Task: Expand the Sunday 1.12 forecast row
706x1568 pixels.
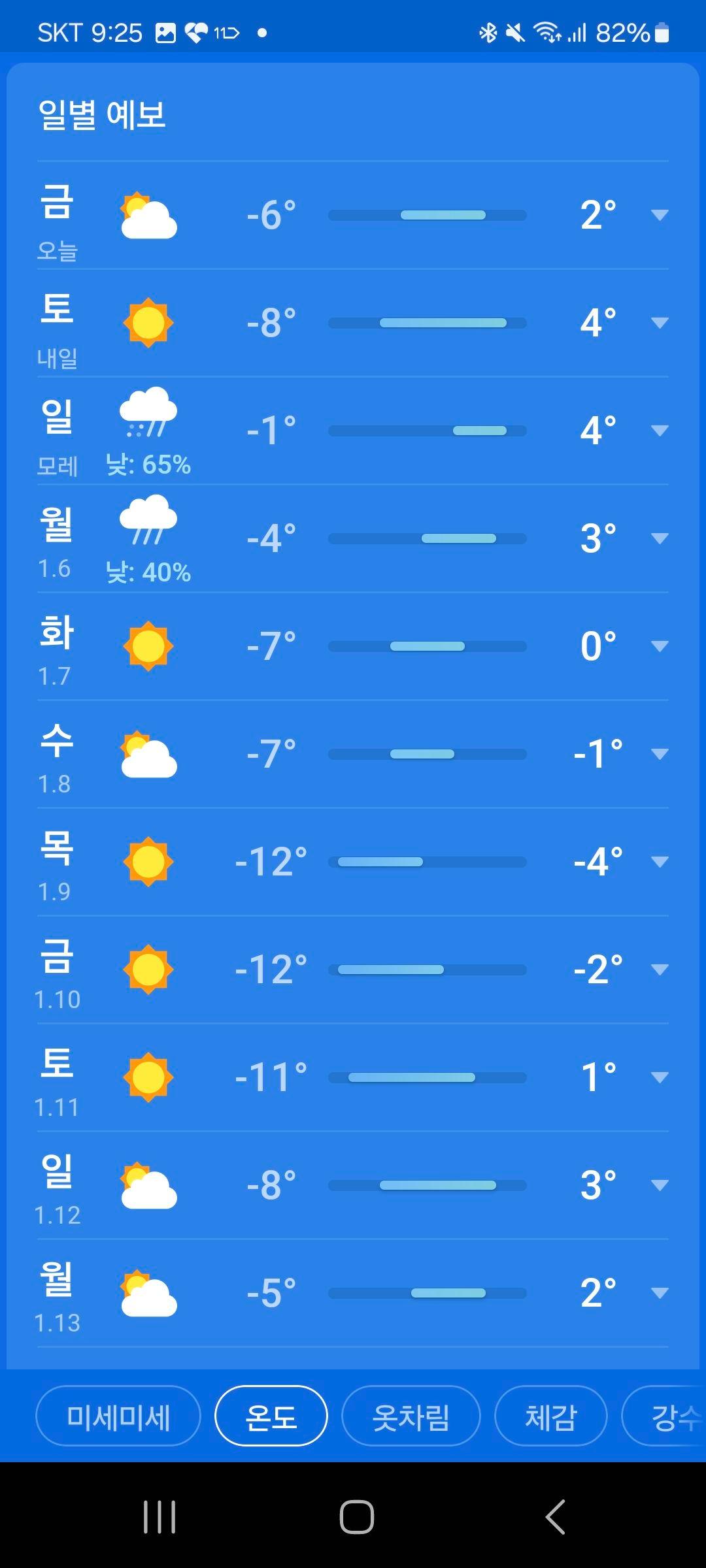Action: (x=660, y=1185)
